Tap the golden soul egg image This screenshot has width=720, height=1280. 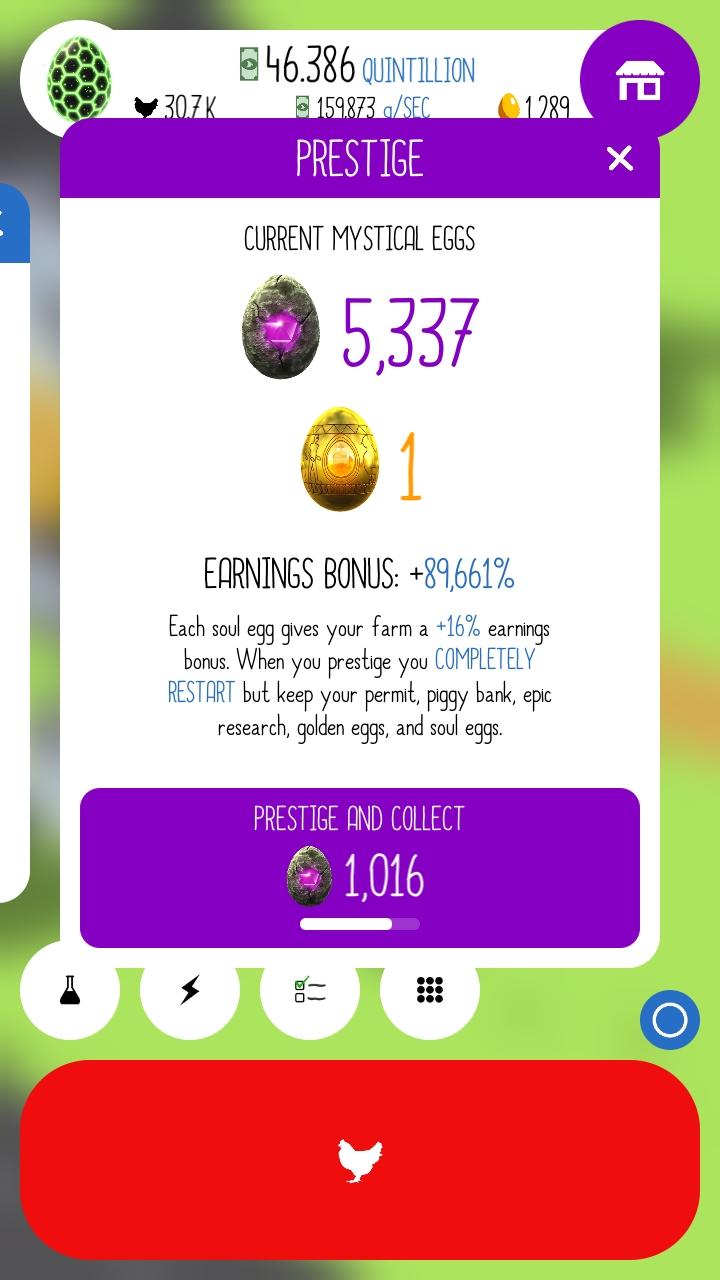pos(340,460)
